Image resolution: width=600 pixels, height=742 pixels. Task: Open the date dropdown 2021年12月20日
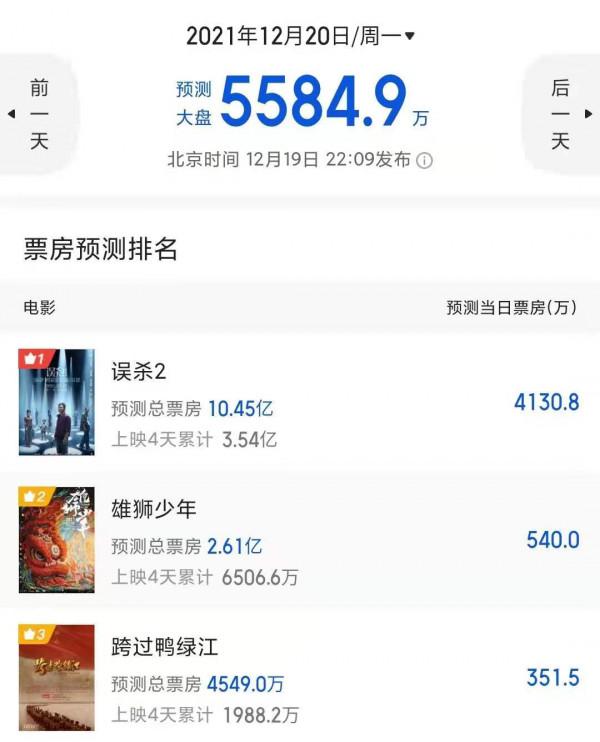[x=300, y=36]
